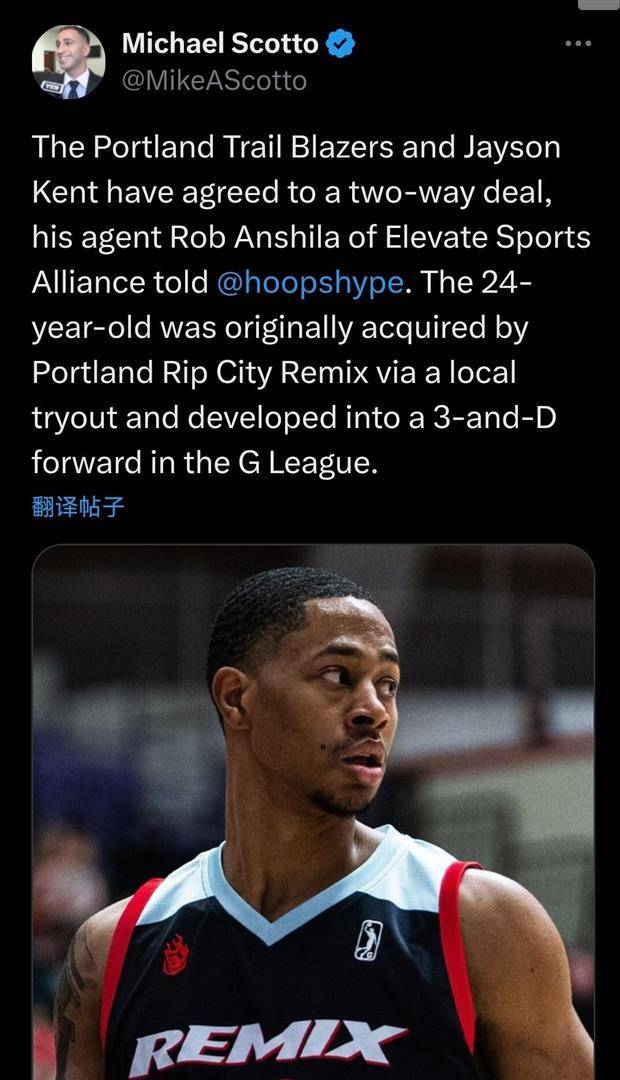Viewport: 620px width, 1080px height.
Task: Open the @hoopshype mention link
Action: (310, 283)
